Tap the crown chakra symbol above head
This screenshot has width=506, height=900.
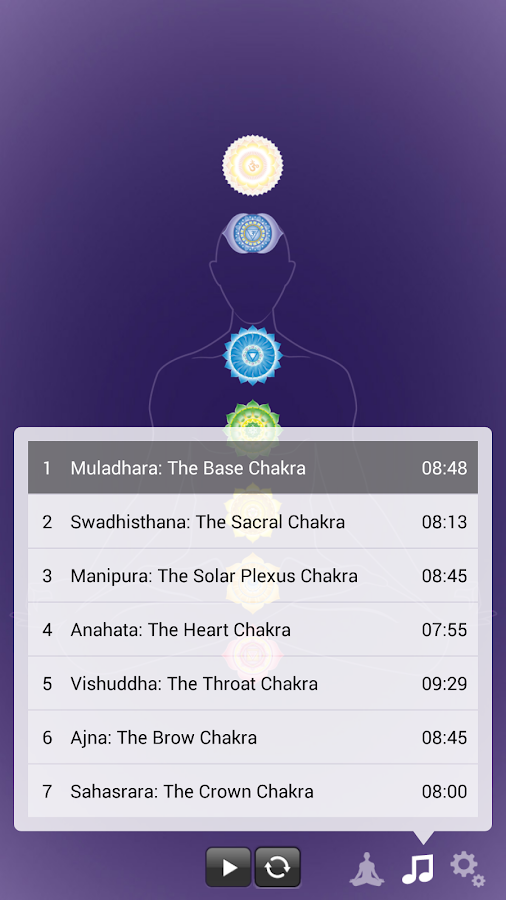pyautogui.click(x=252, y=165)
